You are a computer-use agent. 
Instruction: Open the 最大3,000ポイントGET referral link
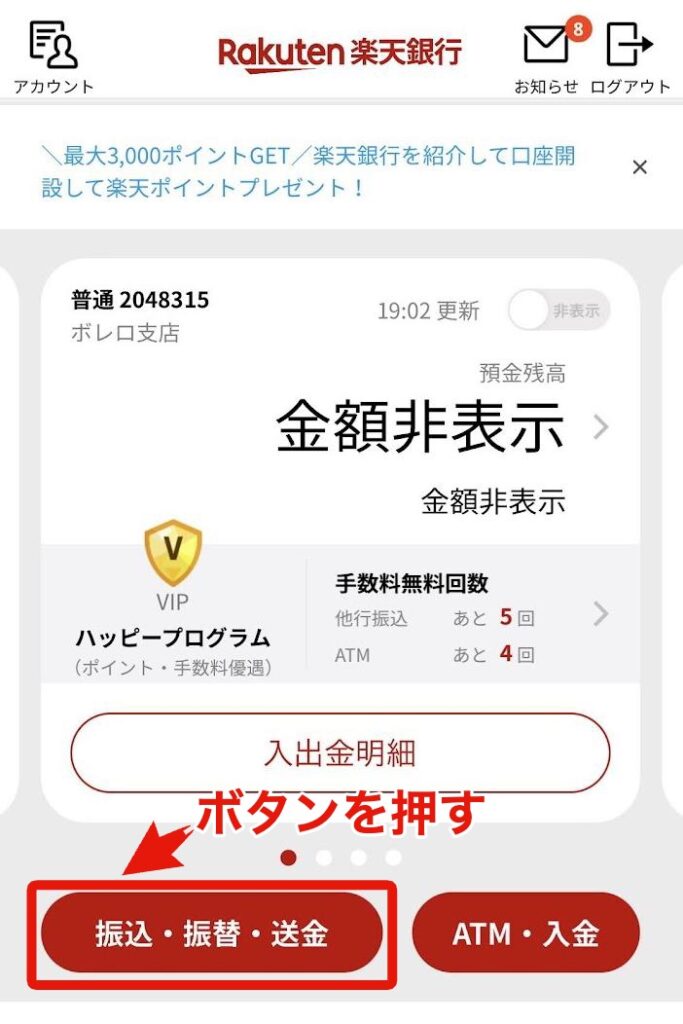coord(308,171)
